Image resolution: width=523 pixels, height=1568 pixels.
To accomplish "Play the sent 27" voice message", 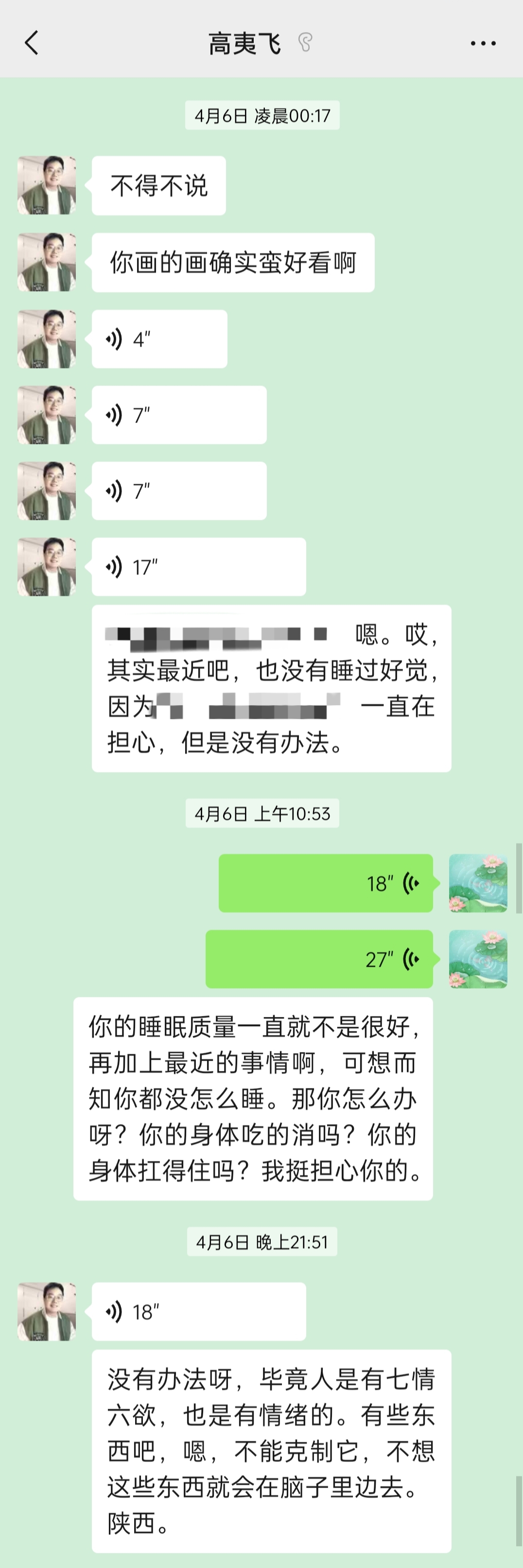I will (x=319, y=959).
